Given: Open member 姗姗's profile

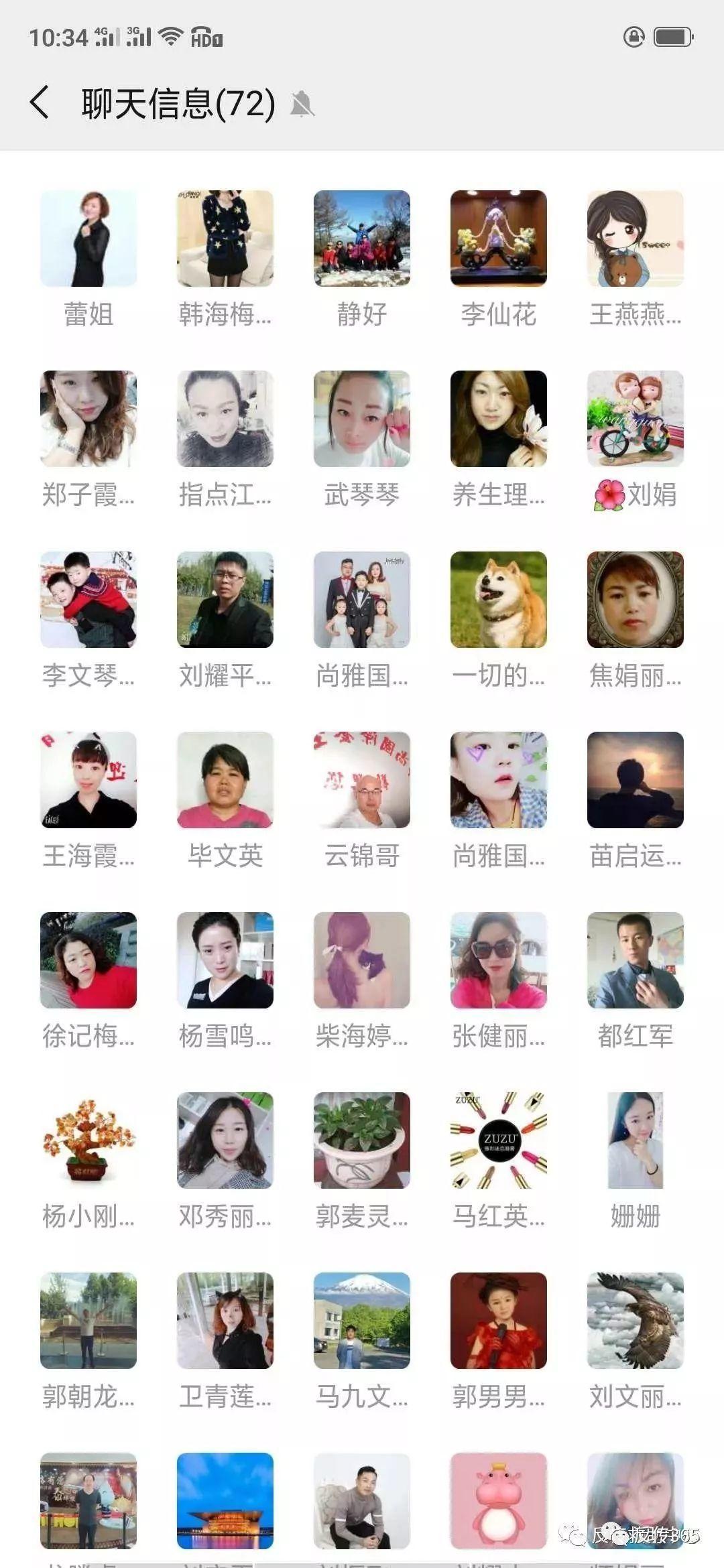Looking at the screenshot, I should pos(636,1140).
